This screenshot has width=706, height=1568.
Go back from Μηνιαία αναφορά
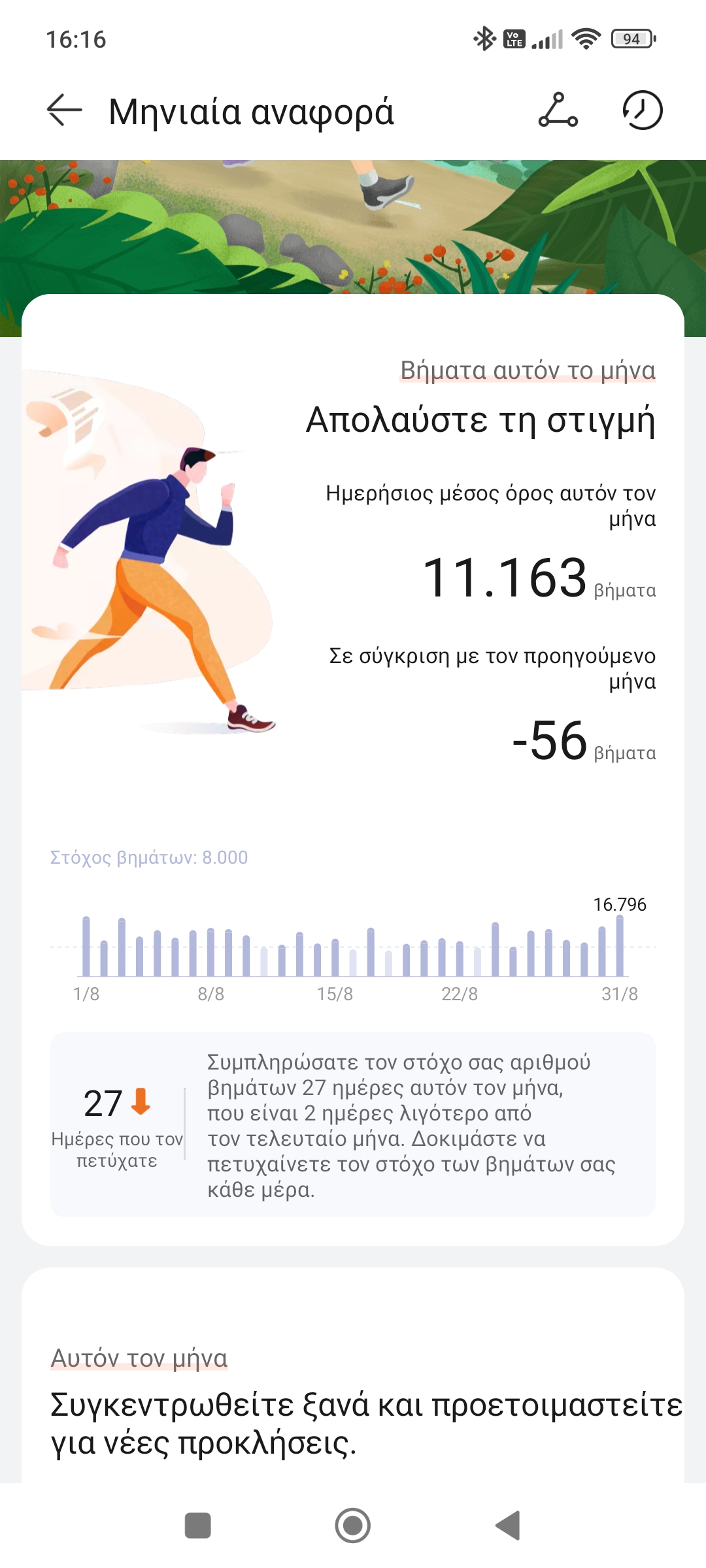point(64,110)
